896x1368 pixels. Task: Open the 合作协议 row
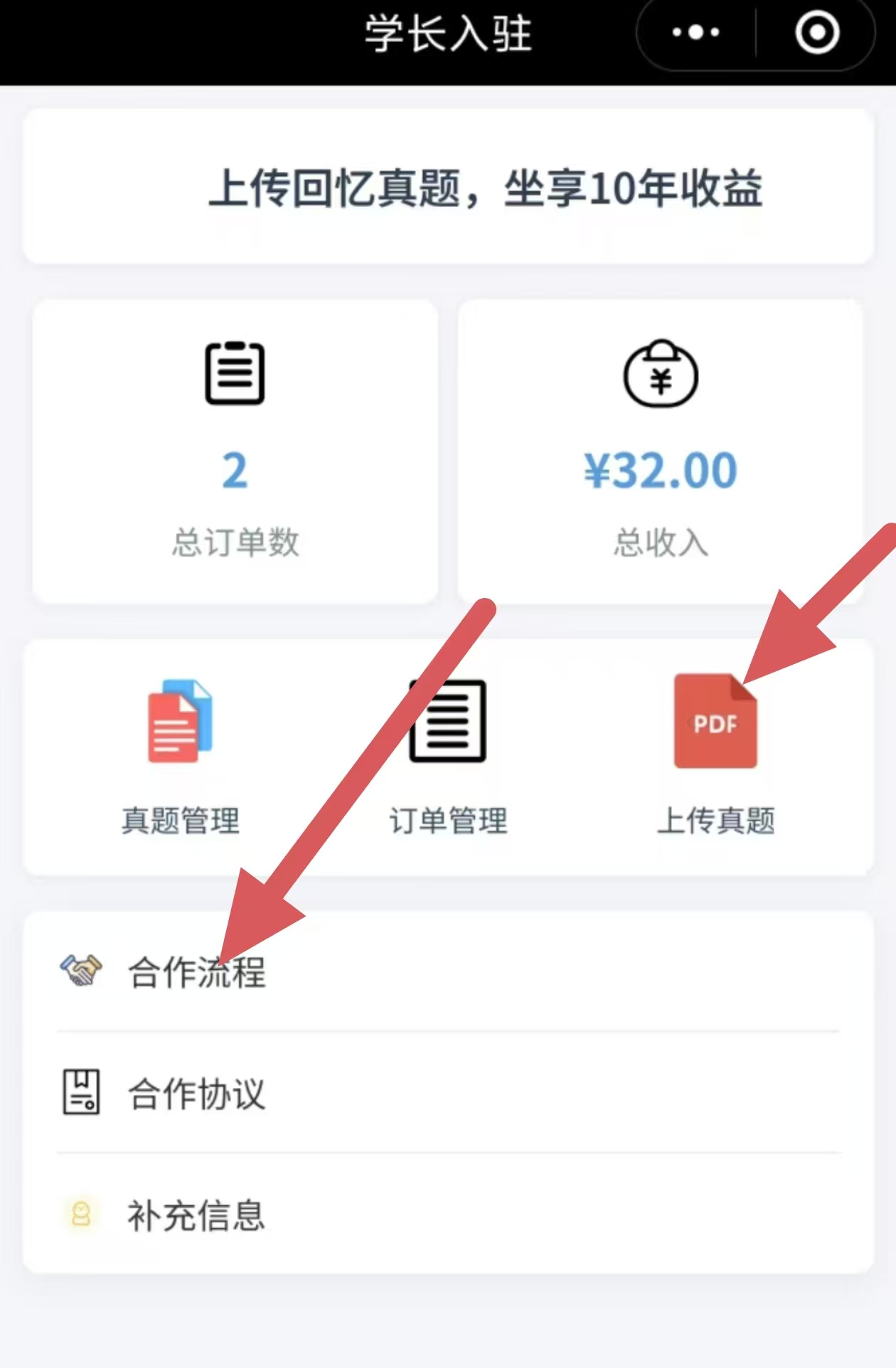click(448, 1093)
